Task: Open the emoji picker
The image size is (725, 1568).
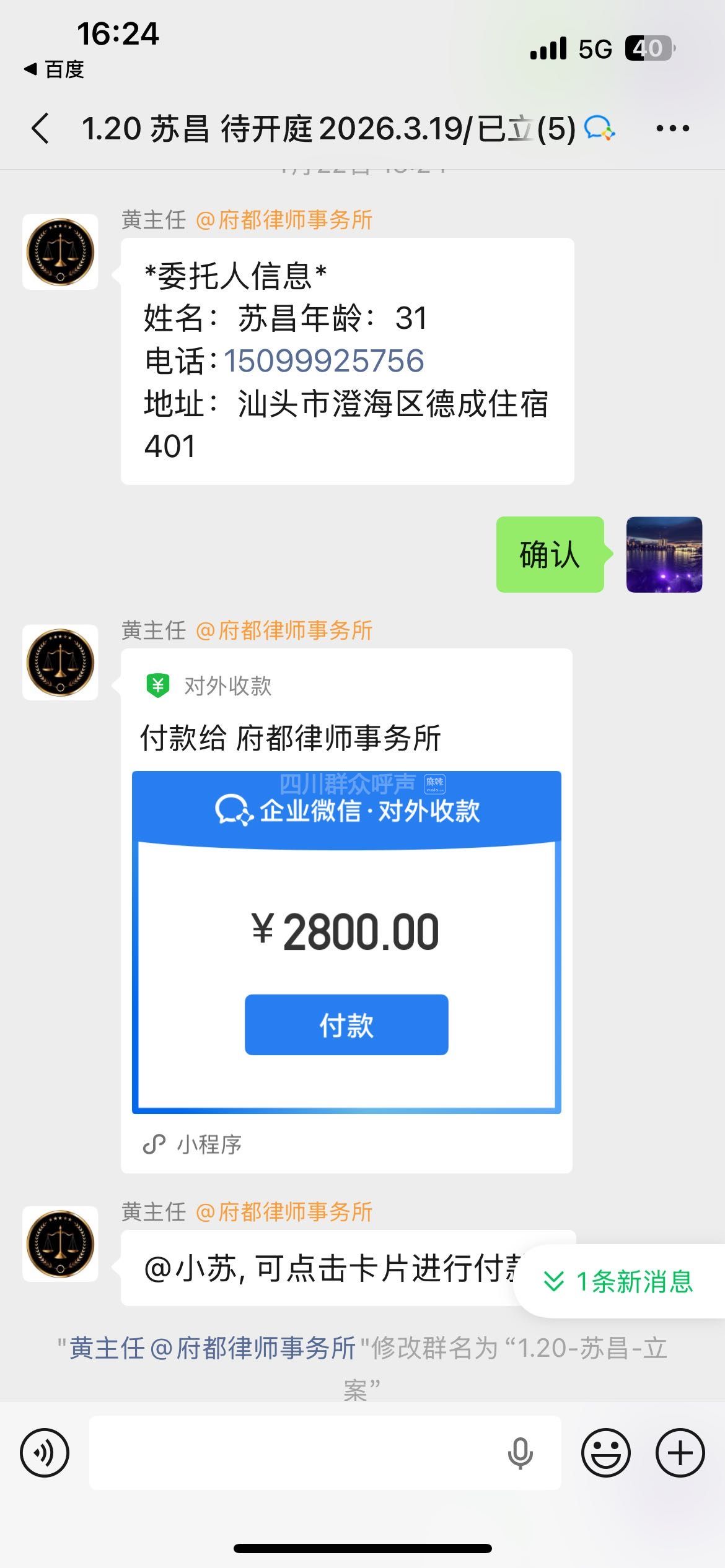Action: coord(605,1453)
